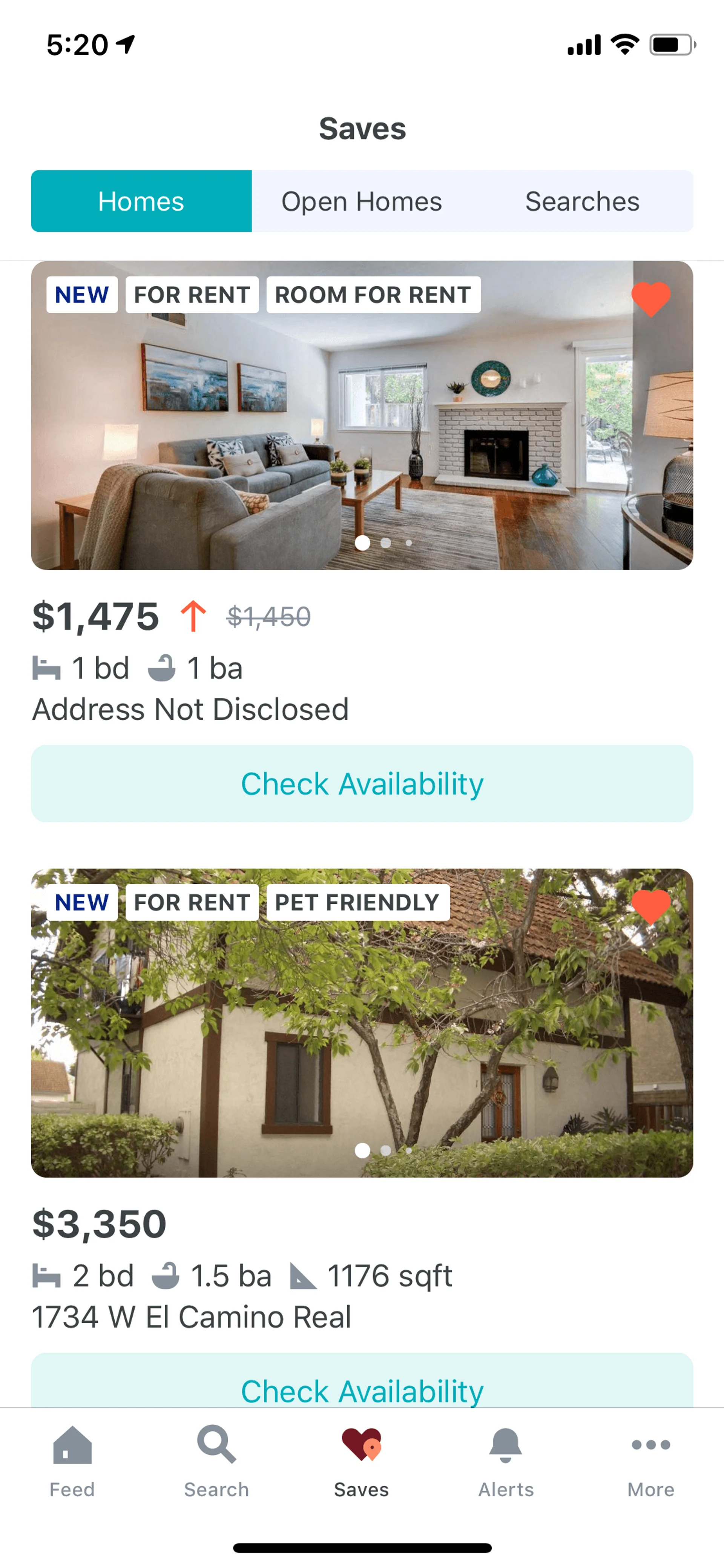Viewport: 724px width, 1568px height.
Task: Switch to the Open Homes tab
Action: coord(361,201)
